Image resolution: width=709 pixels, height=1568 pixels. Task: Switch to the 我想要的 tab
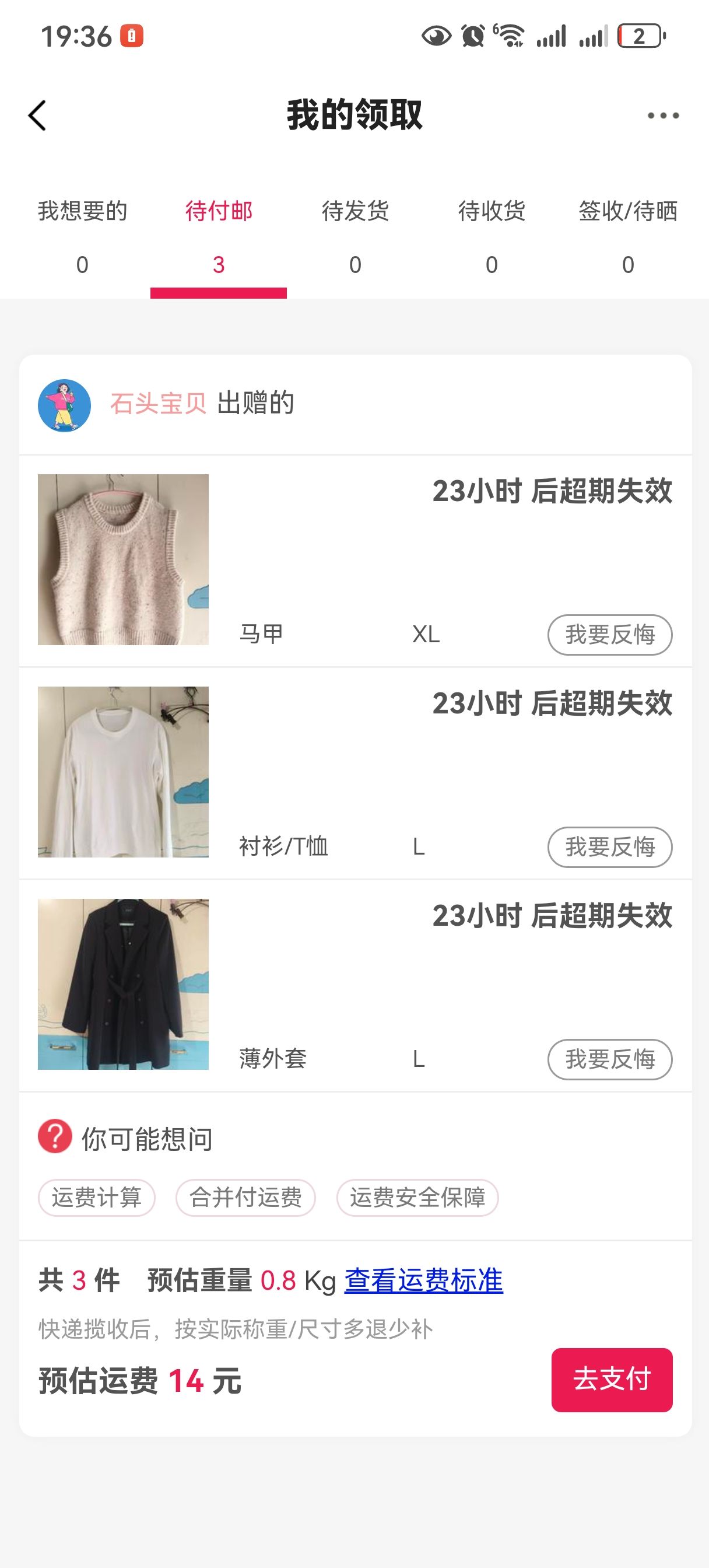(82, 236)
